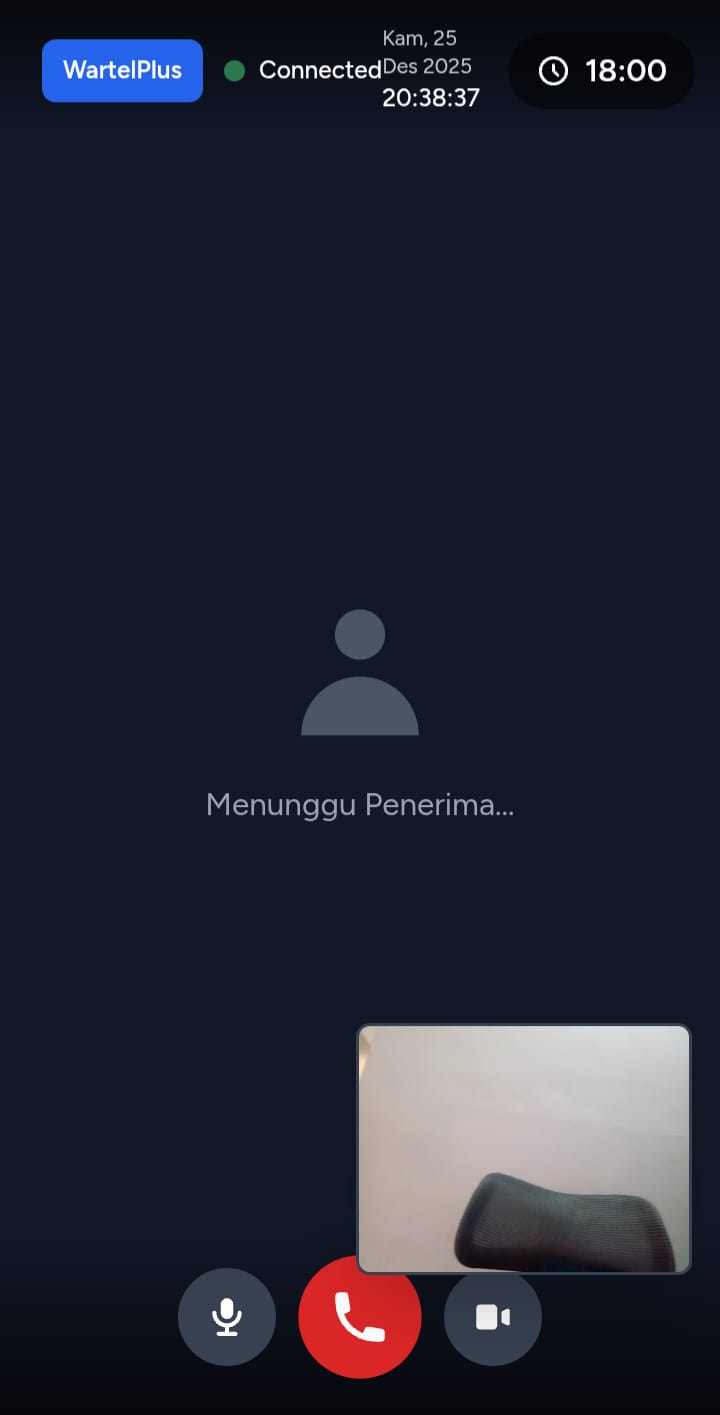Disable video using the camera toggle

pos(492,1316)
